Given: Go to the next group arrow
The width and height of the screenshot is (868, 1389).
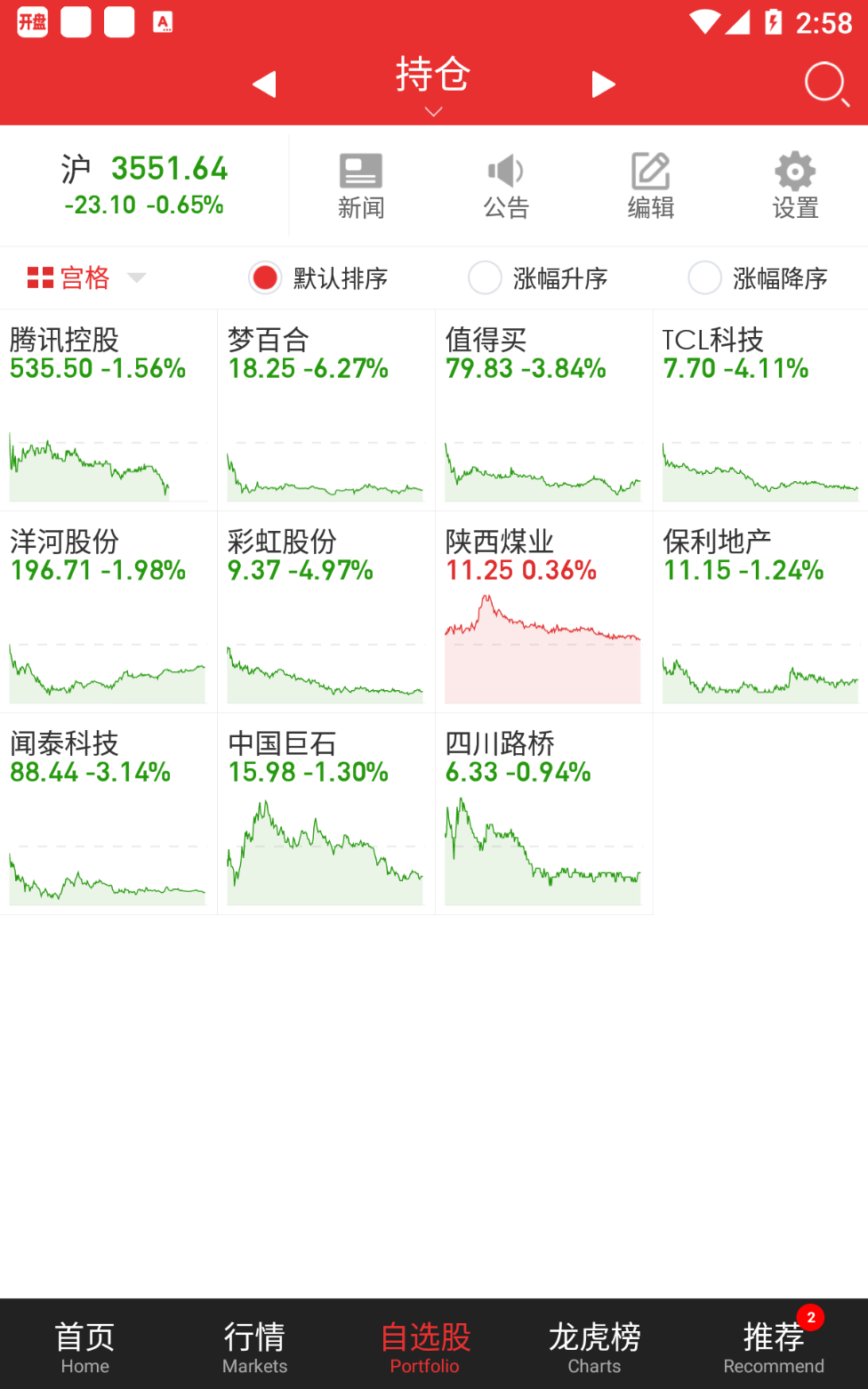Looking at the screenshot, I should tap(603, 84).
